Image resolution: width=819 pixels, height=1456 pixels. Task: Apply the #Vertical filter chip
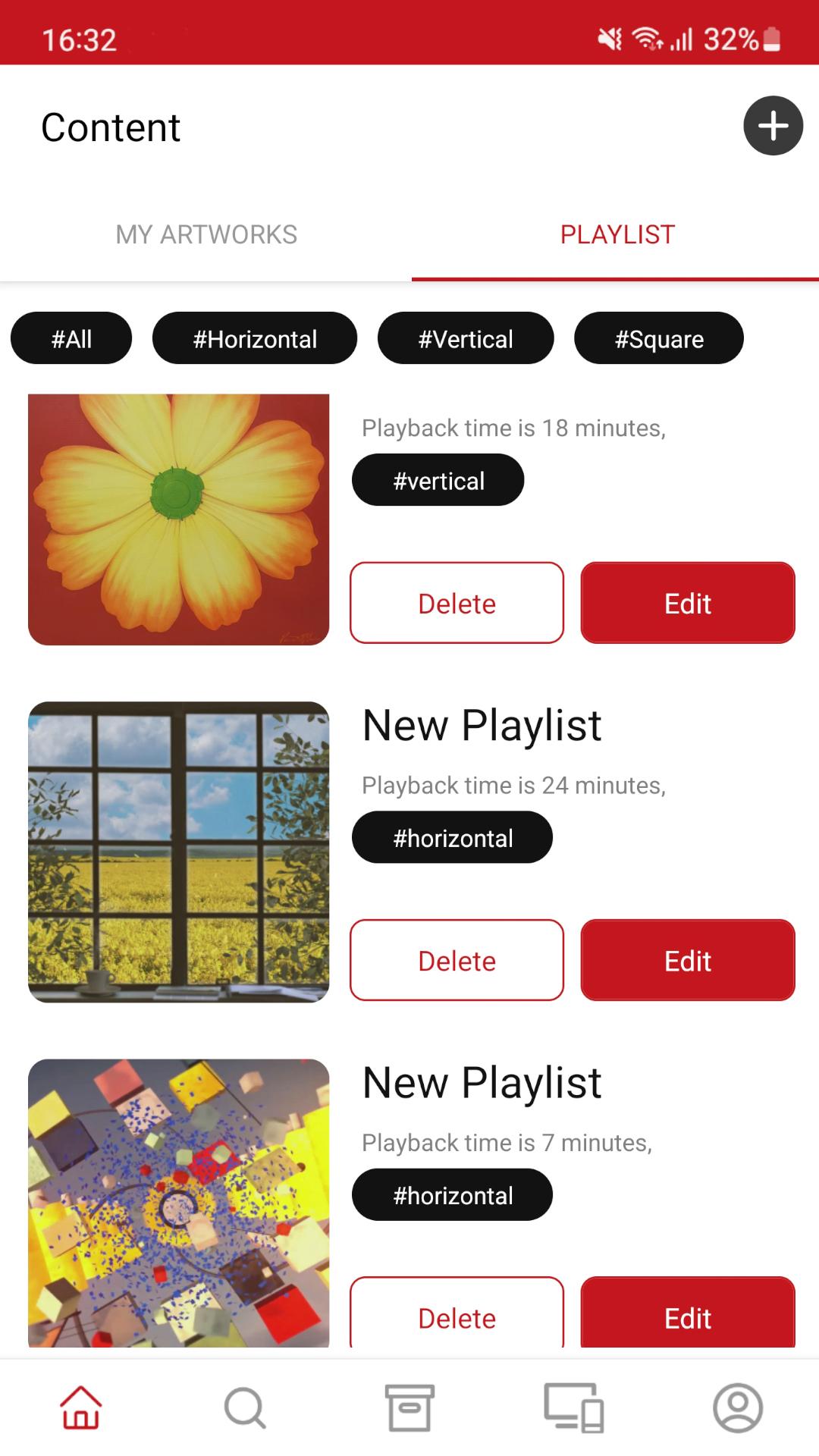pyautogui.click(x=466, y=338)
